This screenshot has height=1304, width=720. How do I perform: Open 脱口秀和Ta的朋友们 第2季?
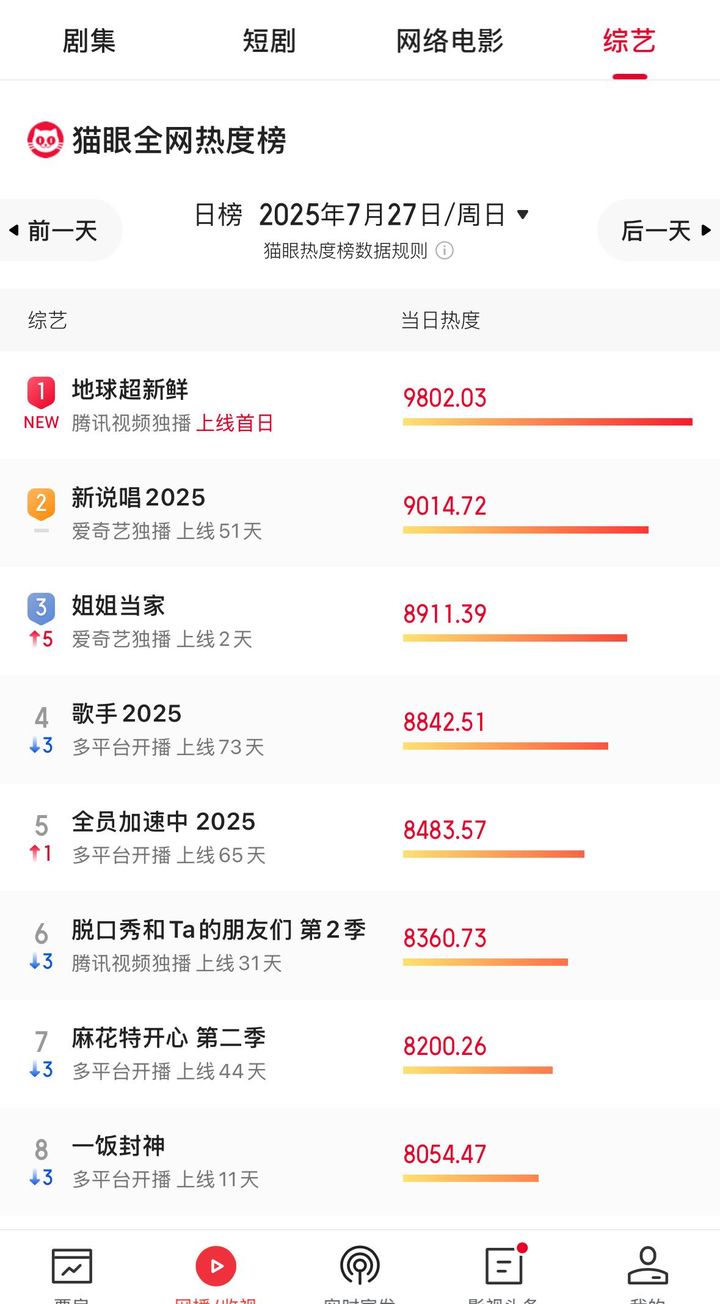360,945
